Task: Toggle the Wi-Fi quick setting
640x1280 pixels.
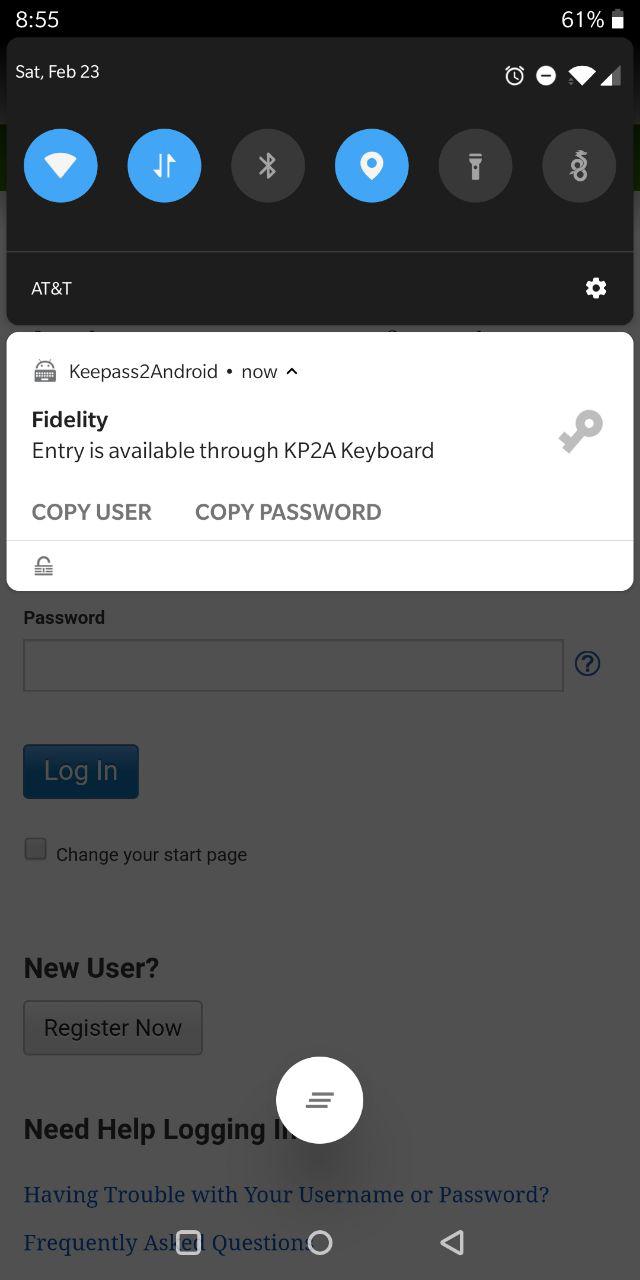Action: pyautogui.click(x=61, y=165)
